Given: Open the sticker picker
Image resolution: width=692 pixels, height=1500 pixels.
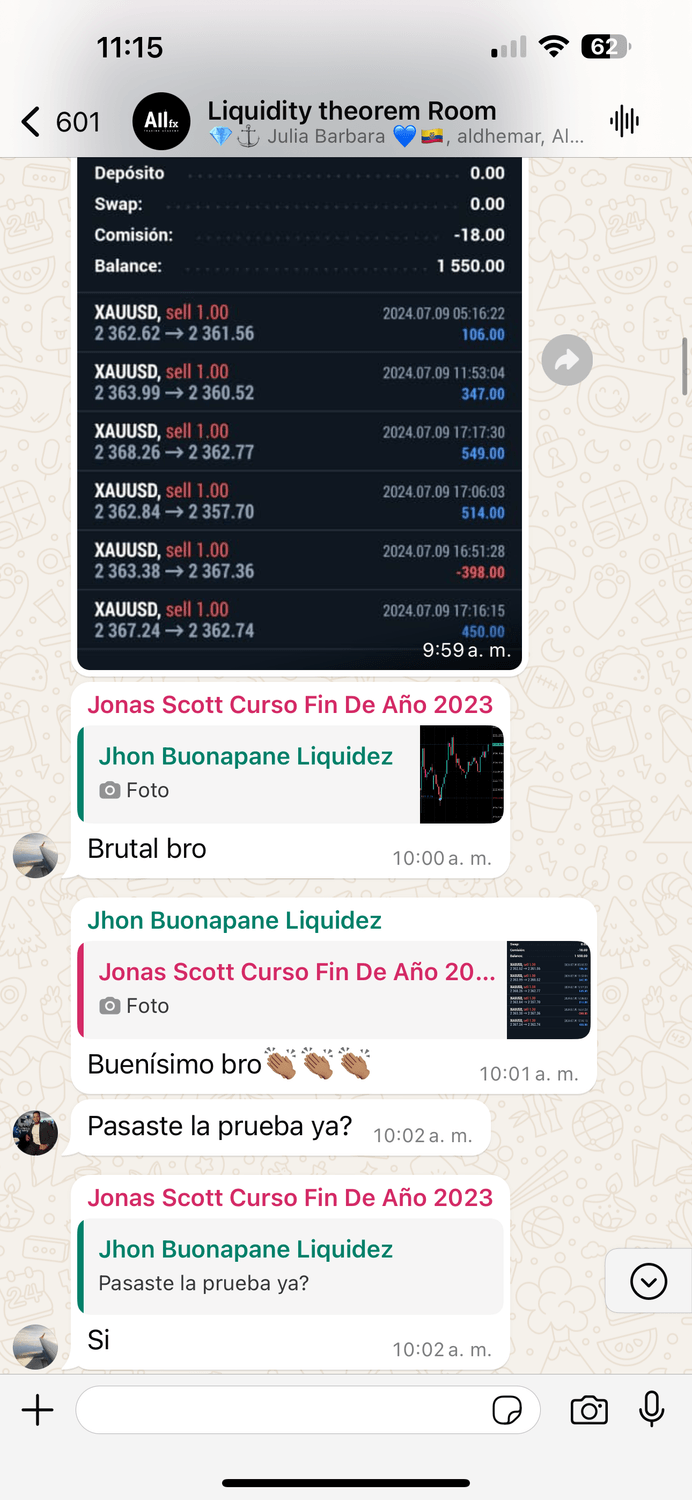Looking at the screenshot, I should coord(507,1411).
